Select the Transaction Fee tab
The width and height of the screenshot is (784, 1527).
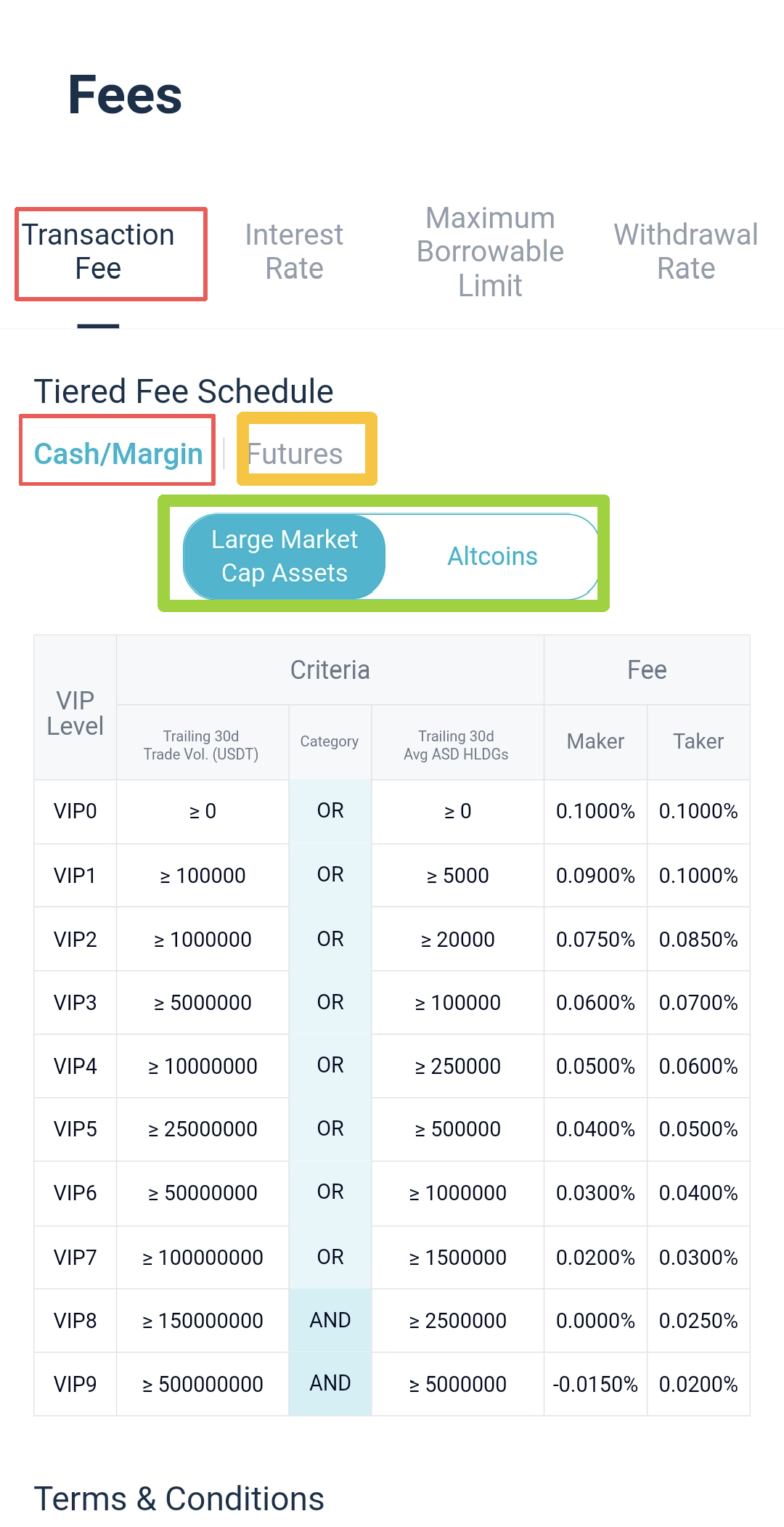point(98,252)
